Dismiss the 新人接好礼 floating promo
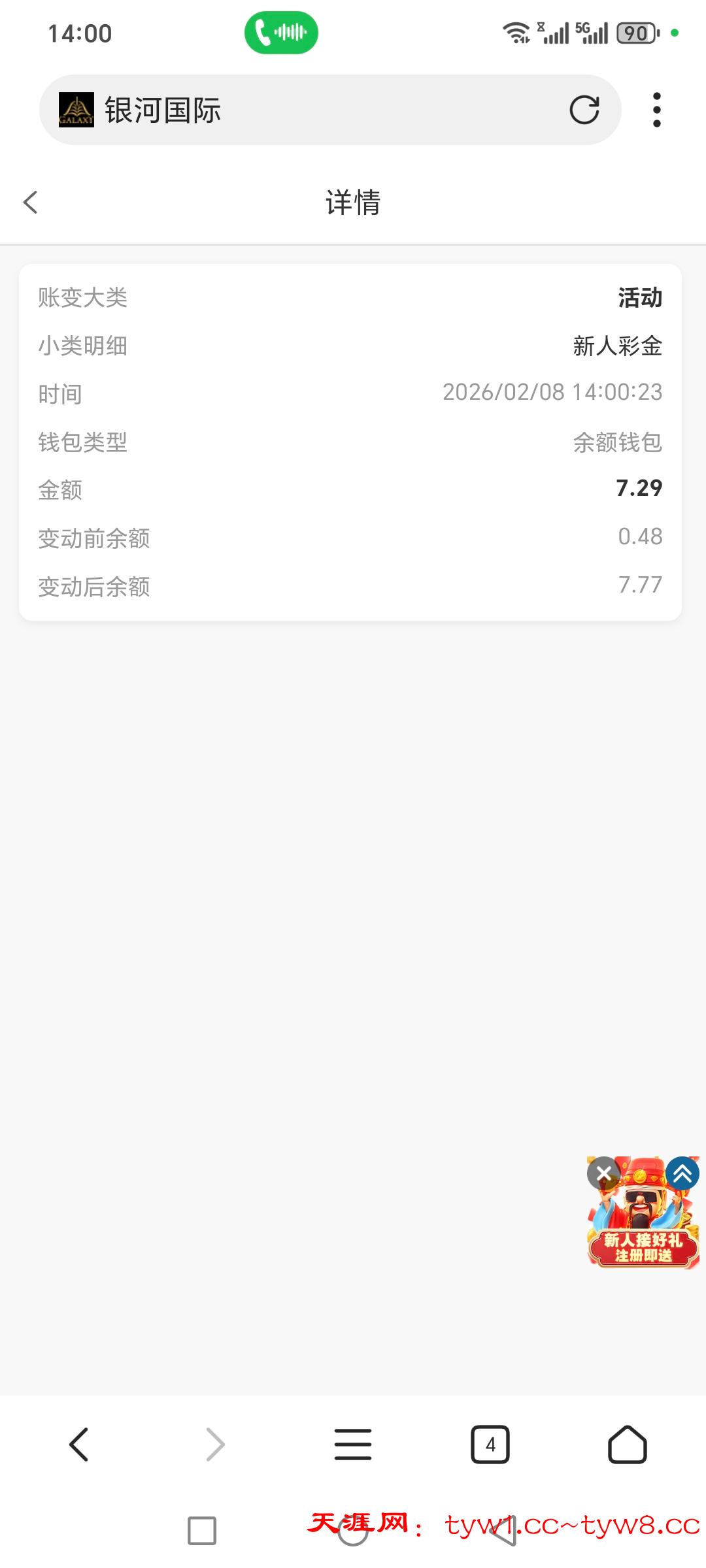The height and width of the screenshot is (1568, 706). pos(603,1173)
